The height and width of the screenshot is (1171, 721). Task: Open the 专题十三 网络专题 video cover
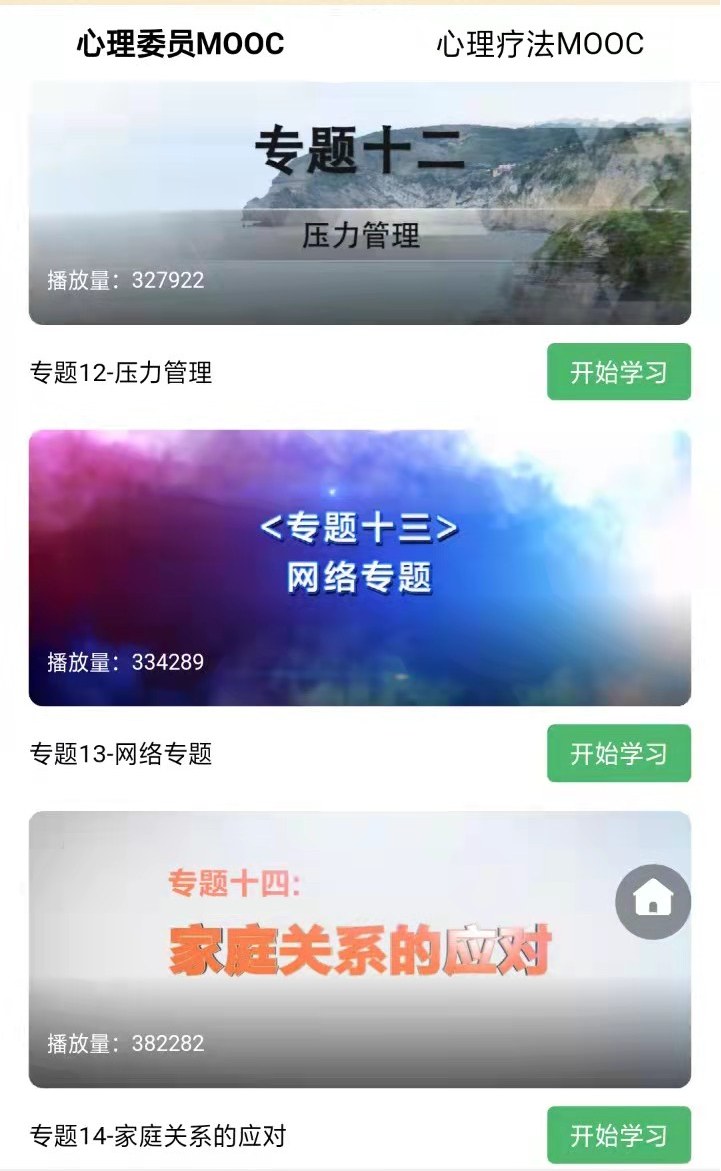click(x=359, y=567)
